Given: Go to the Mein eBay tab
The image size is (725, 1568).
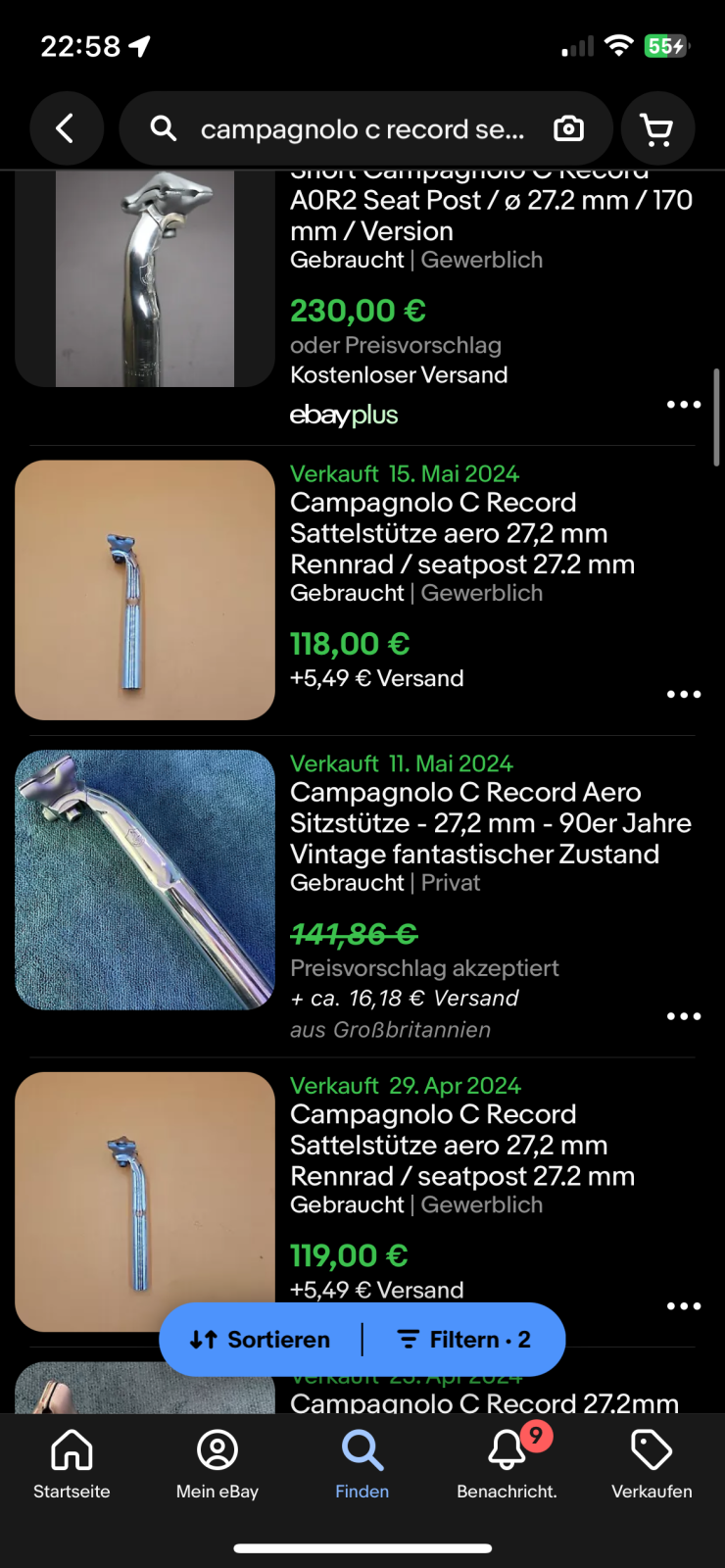Looking at the screenshot, I should point(217,1465).
